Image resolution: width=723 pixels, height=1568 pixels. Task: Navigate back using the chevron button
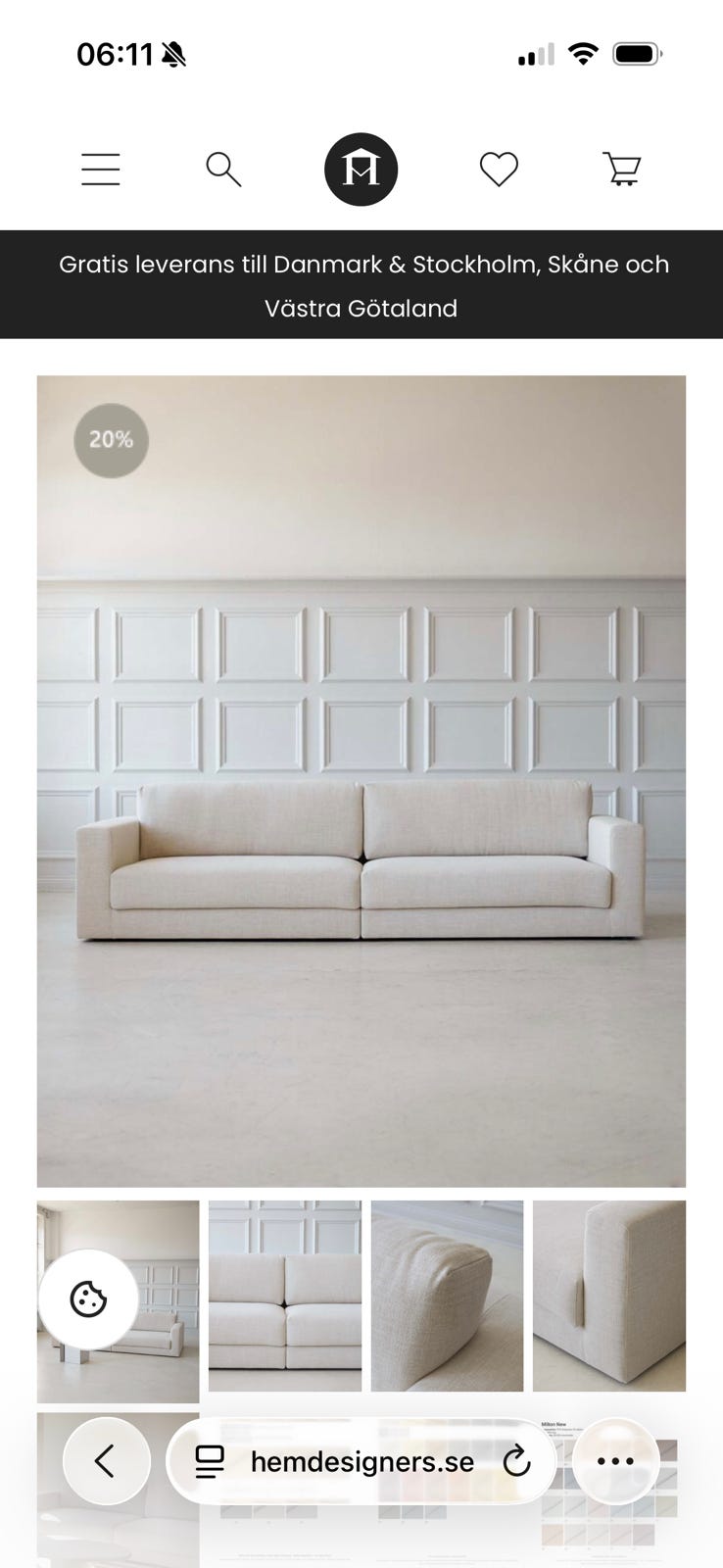click(106, 1461)
